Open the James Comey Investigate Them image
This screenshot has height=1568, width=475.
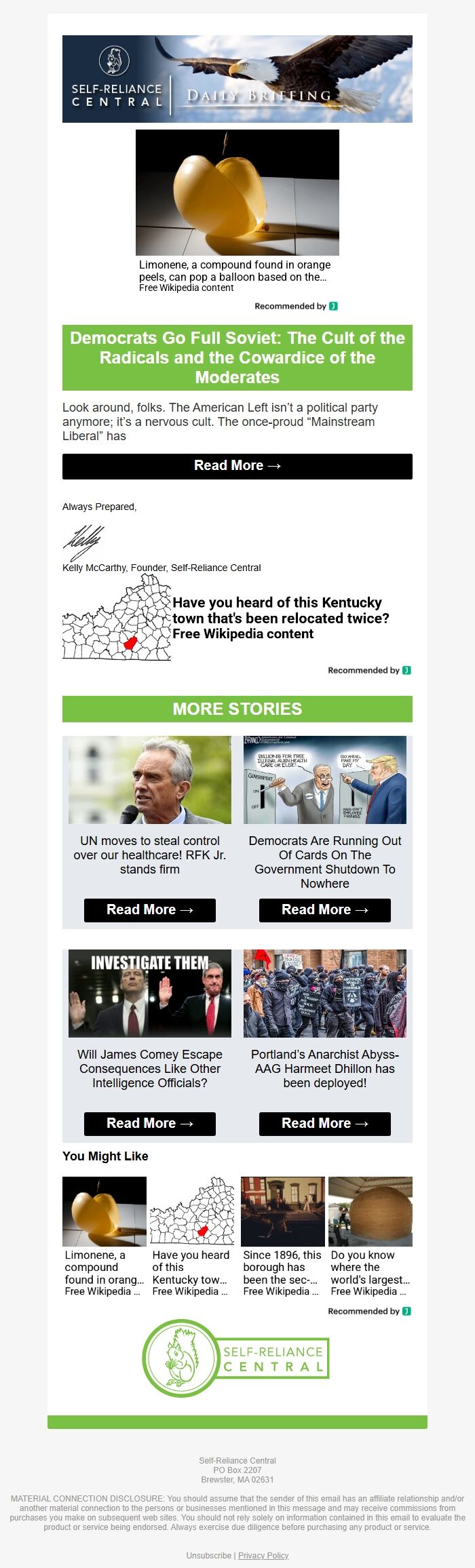tap(150, 994)
